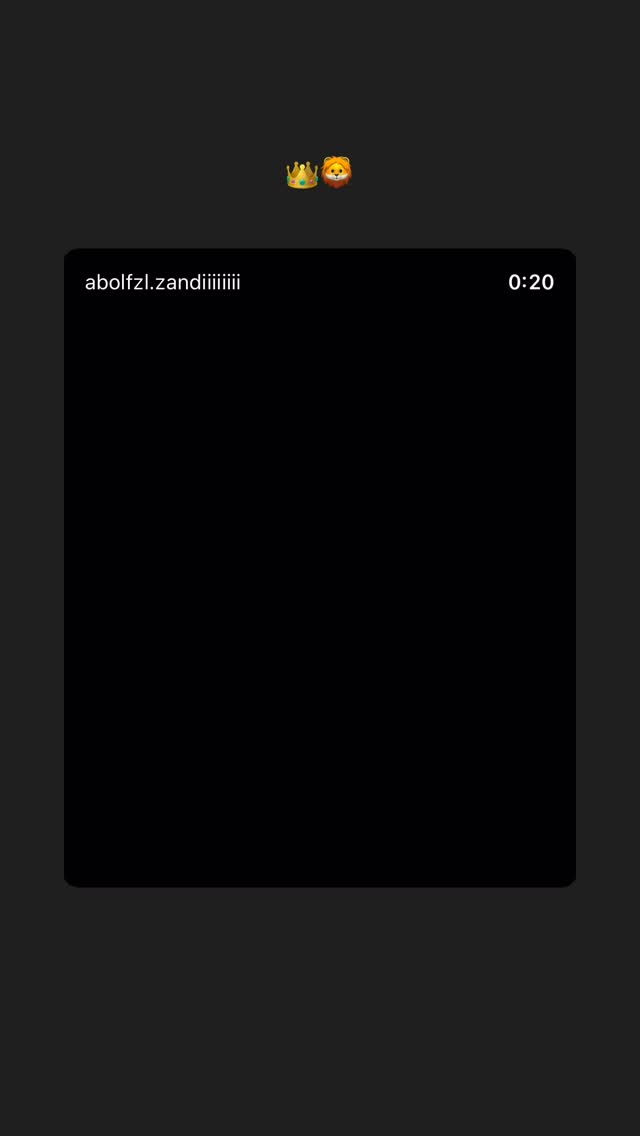Viewport: 640px width, 1136px height.
Task: Open the shared video from abolfzl.zandiiiiiiii
Action: pos(320,567)
